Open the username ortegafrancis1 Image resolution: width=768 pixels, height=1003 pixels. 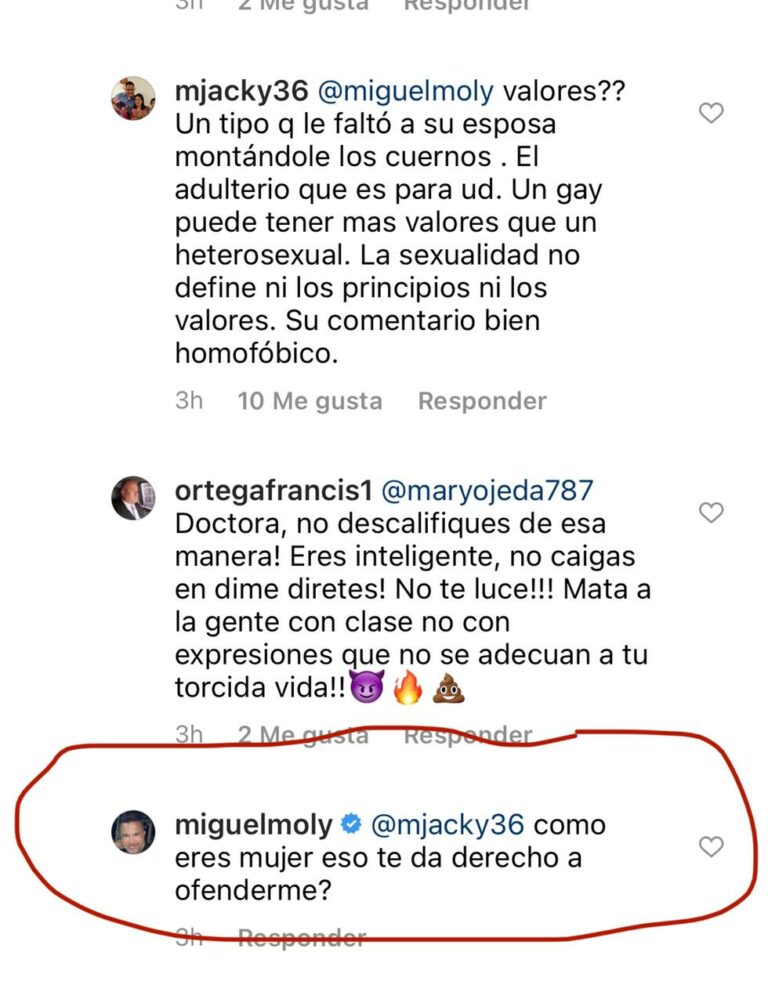click(x=273, y=490)
